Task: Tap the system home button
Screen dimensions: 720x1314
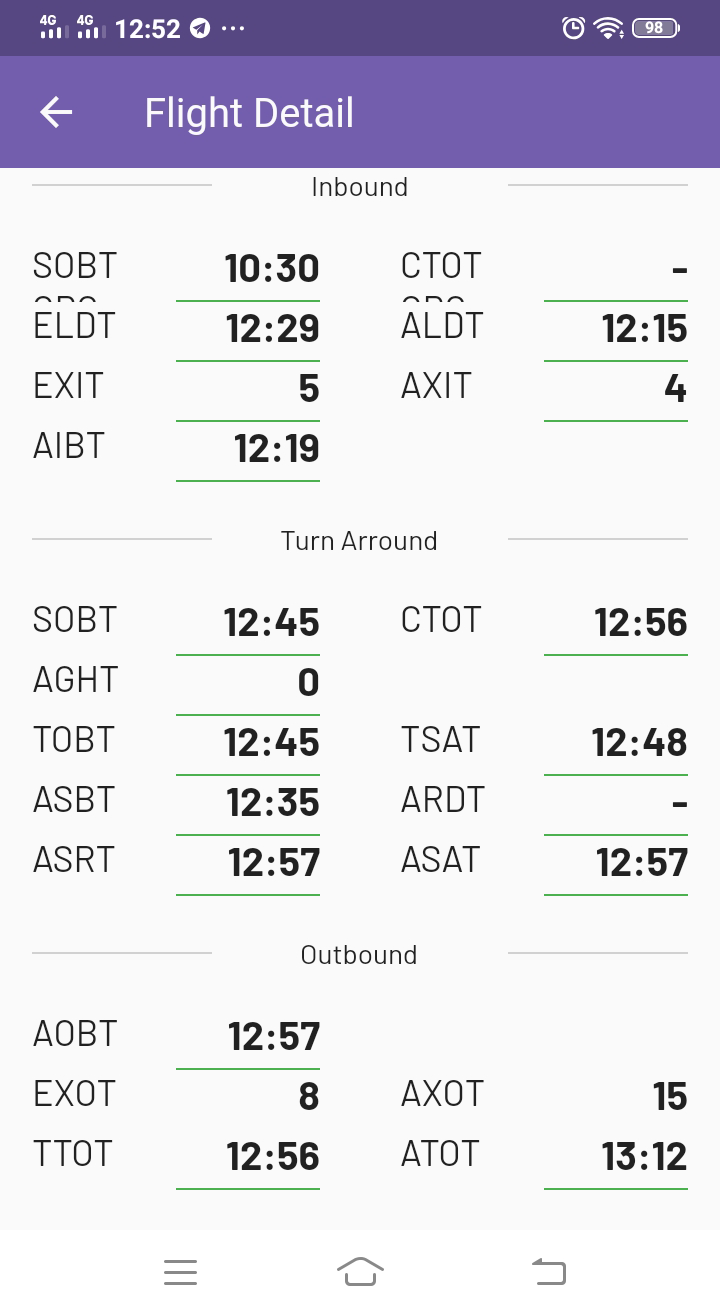Action: tap(360, 1271)
